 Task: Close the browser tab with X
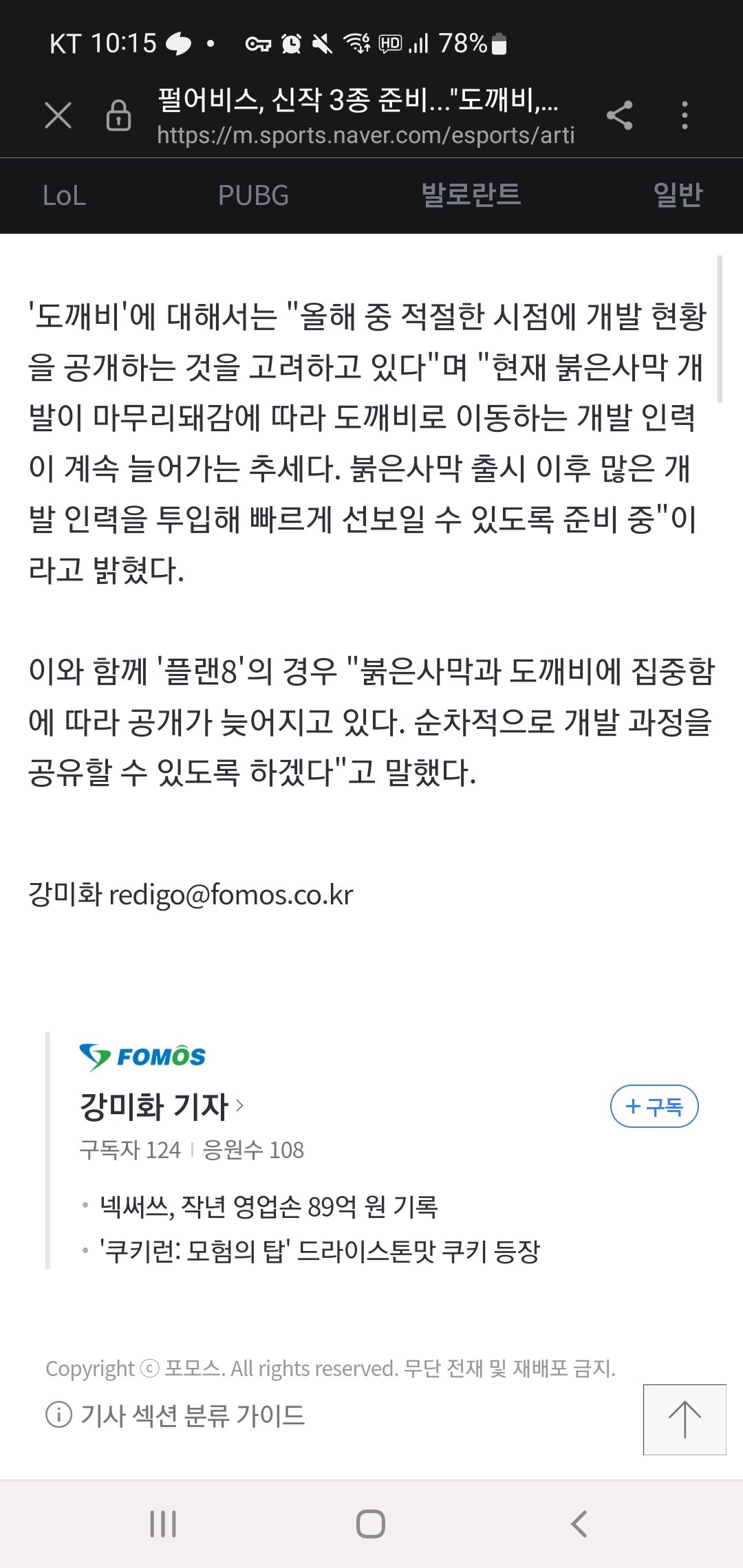pyautogui.click(x=58, y=115)
